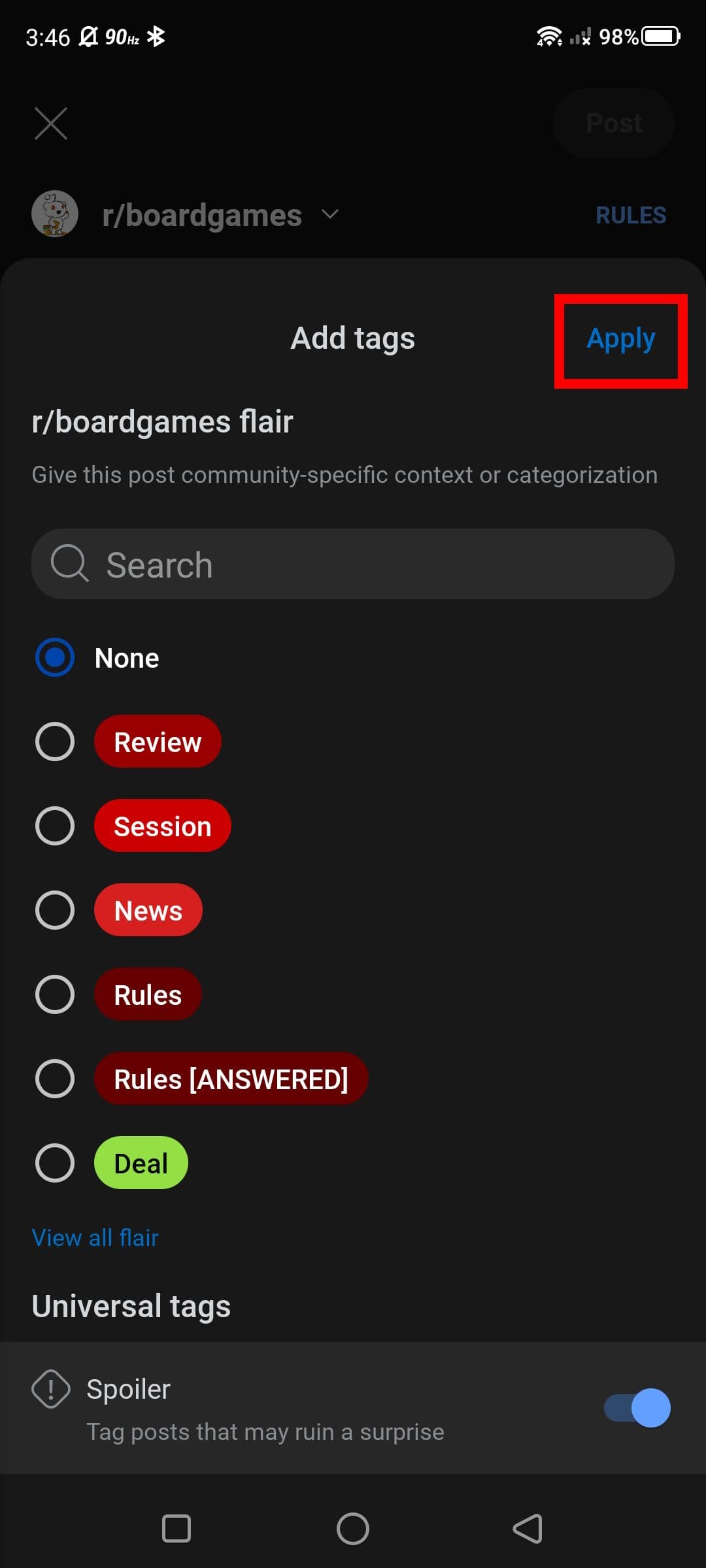Select the Rules [ANSWERED] flair
This screenshot has height=1568, width=706.
click(x=55, y=1079)
